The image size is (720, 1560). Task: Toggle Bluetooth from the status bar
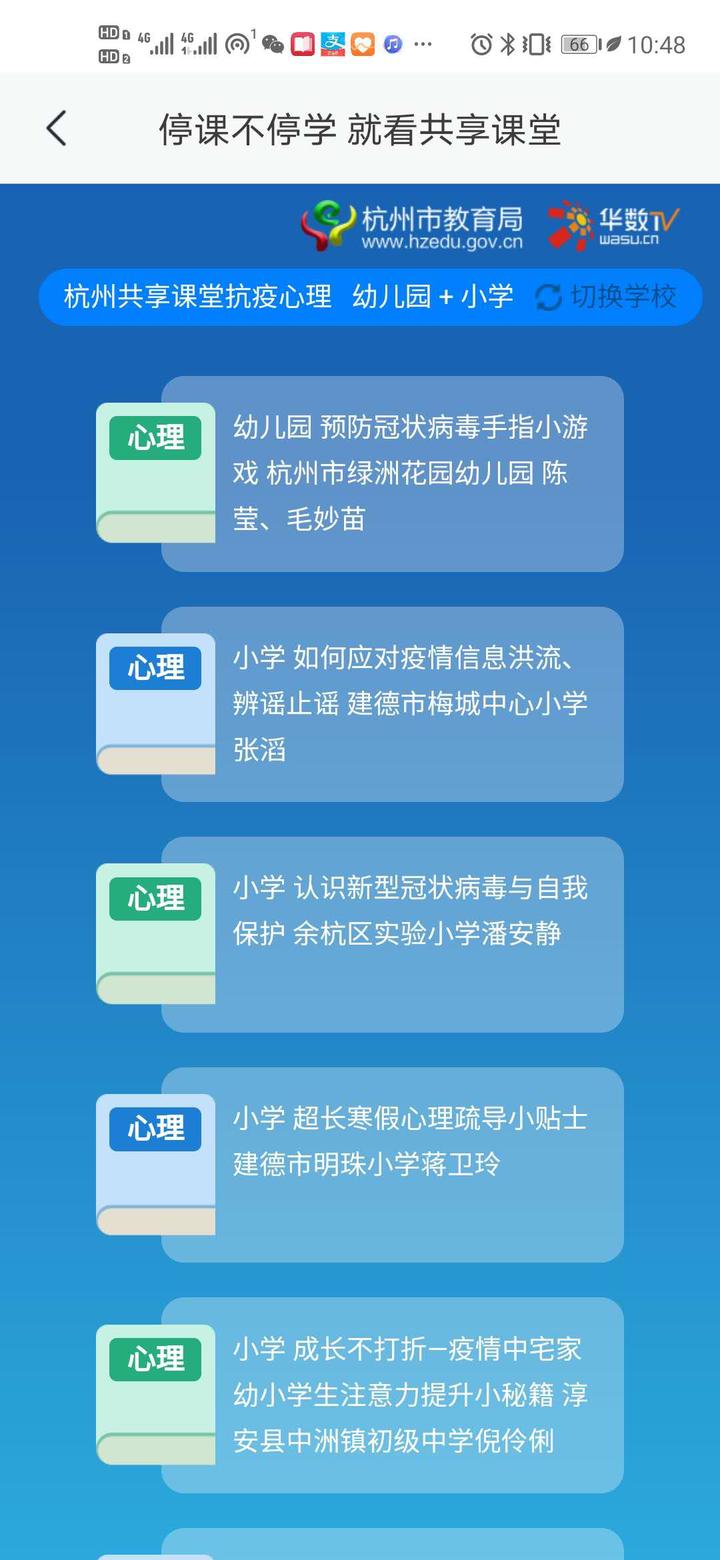(x=508, y=44)
